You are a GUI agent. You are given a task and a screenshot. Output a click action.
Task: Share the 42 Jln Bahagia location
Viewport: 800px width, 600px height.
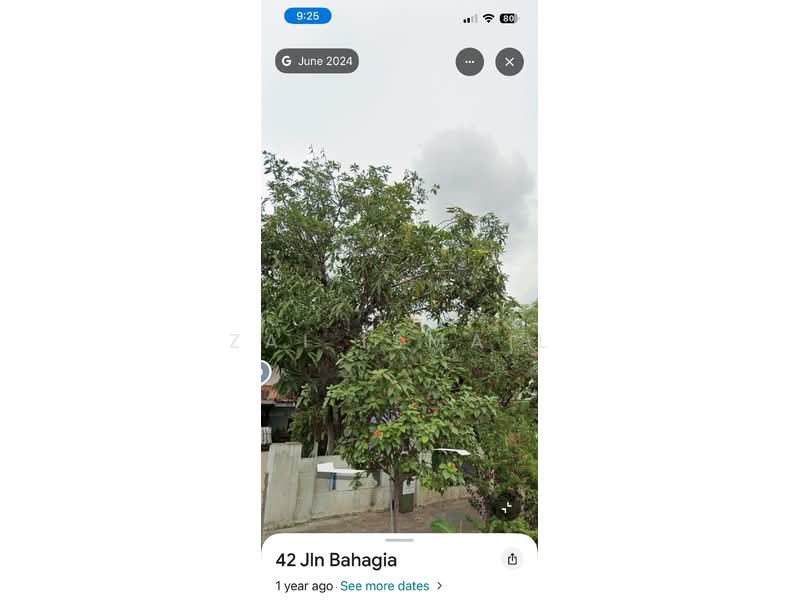pyautogui.click(x=512, y=559)
